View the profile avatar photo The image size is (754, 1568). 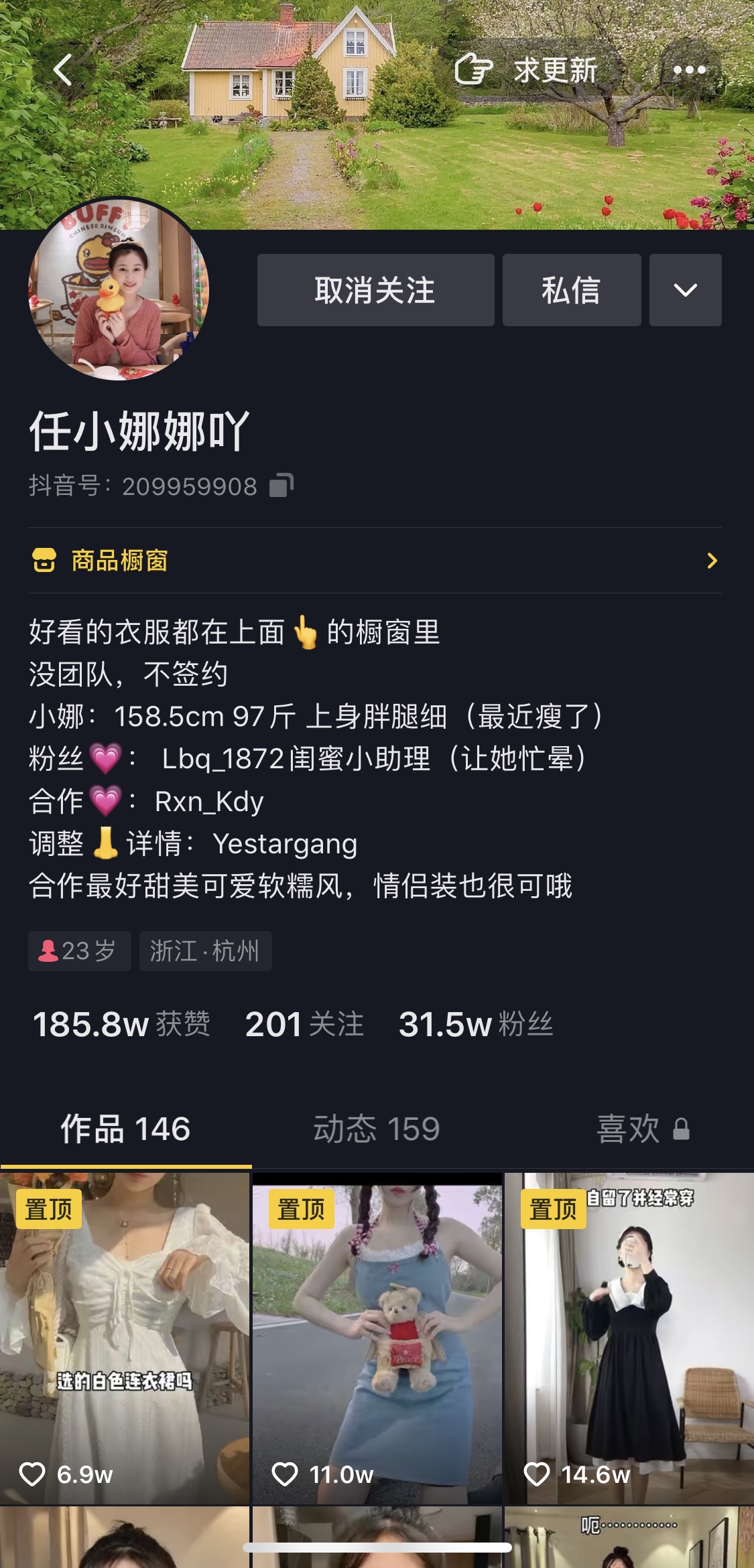point(119,289)
